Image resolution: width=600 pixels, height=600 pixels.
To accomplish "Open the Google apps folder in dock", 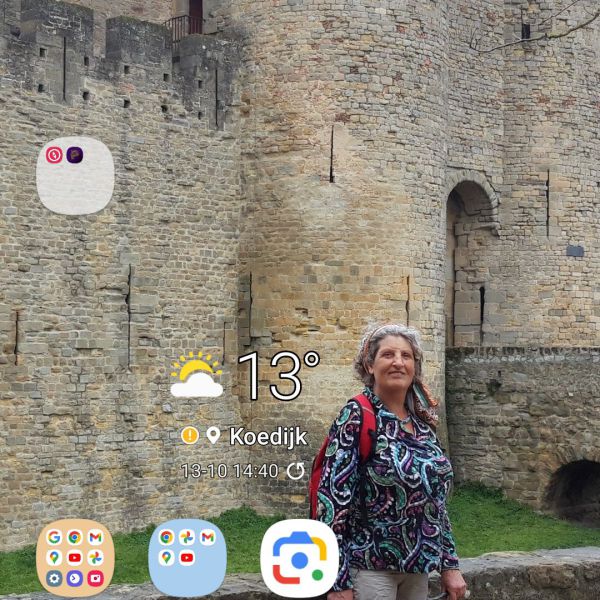I will click(x=75, y=558).
